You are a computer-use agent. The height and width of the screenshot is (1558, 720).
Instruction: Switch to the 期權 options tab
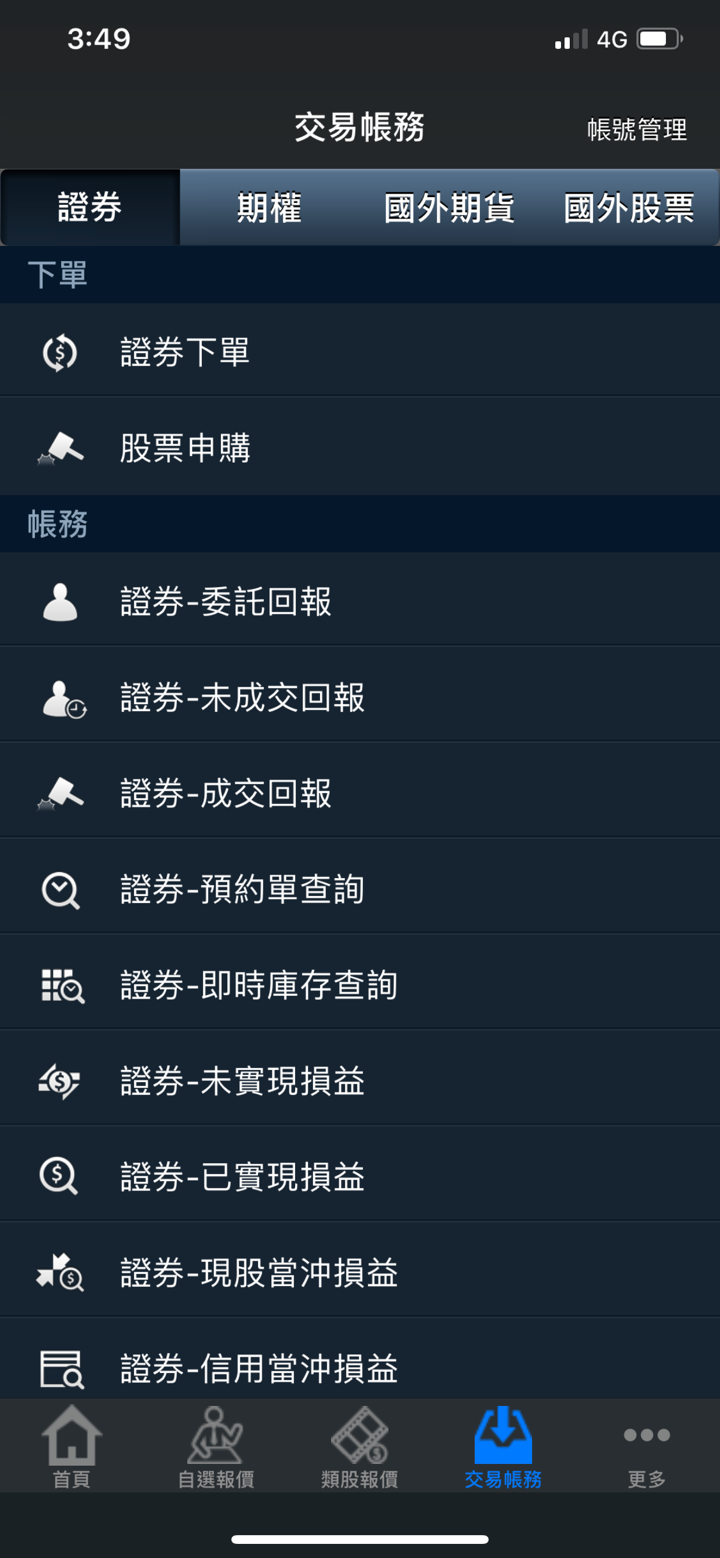pos(268,207)
